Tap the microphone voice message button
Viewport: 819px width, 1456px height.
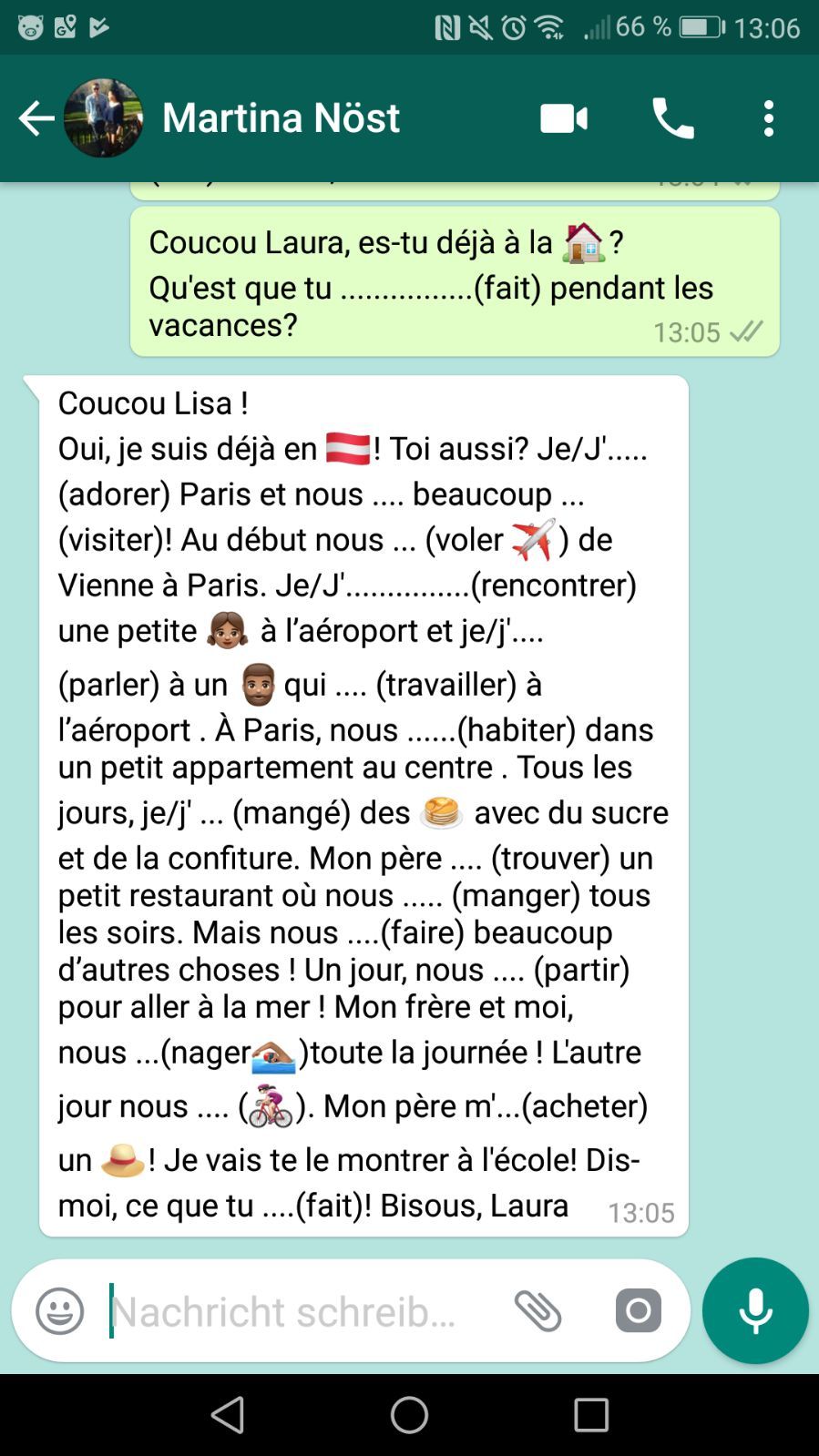coord(755,1311)
